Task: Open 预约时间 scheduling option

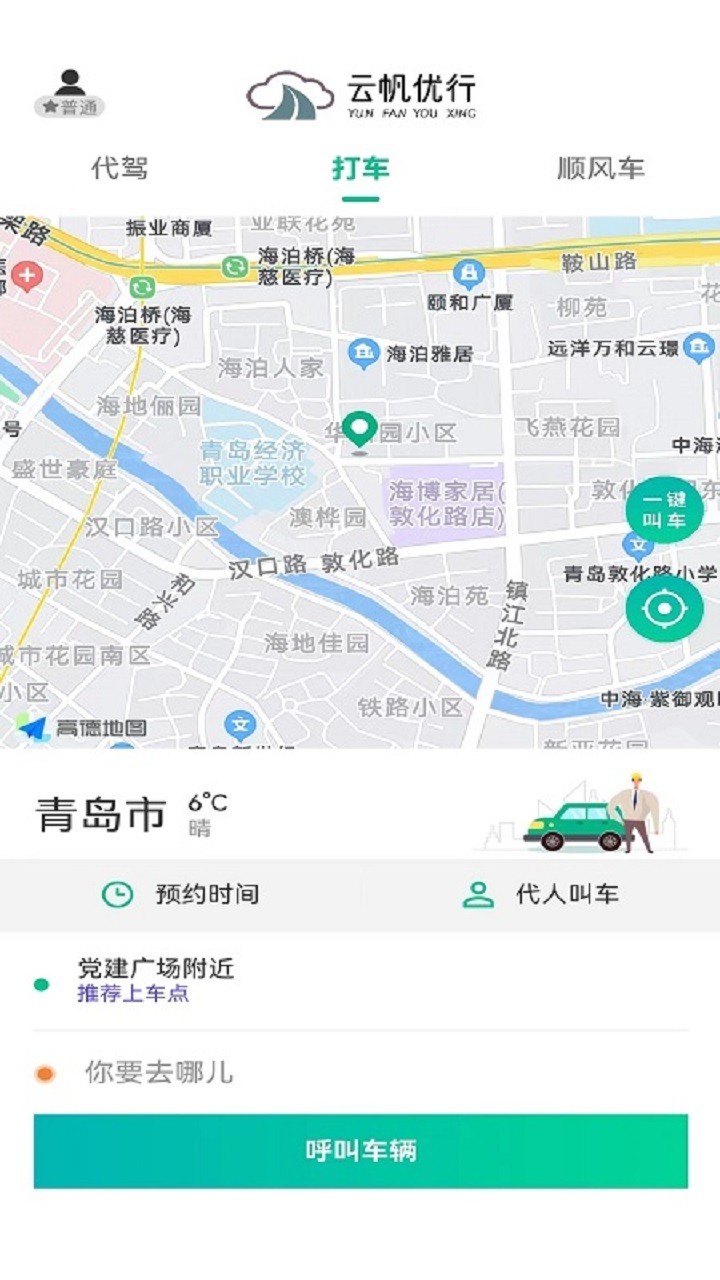Action: point(181,894)
